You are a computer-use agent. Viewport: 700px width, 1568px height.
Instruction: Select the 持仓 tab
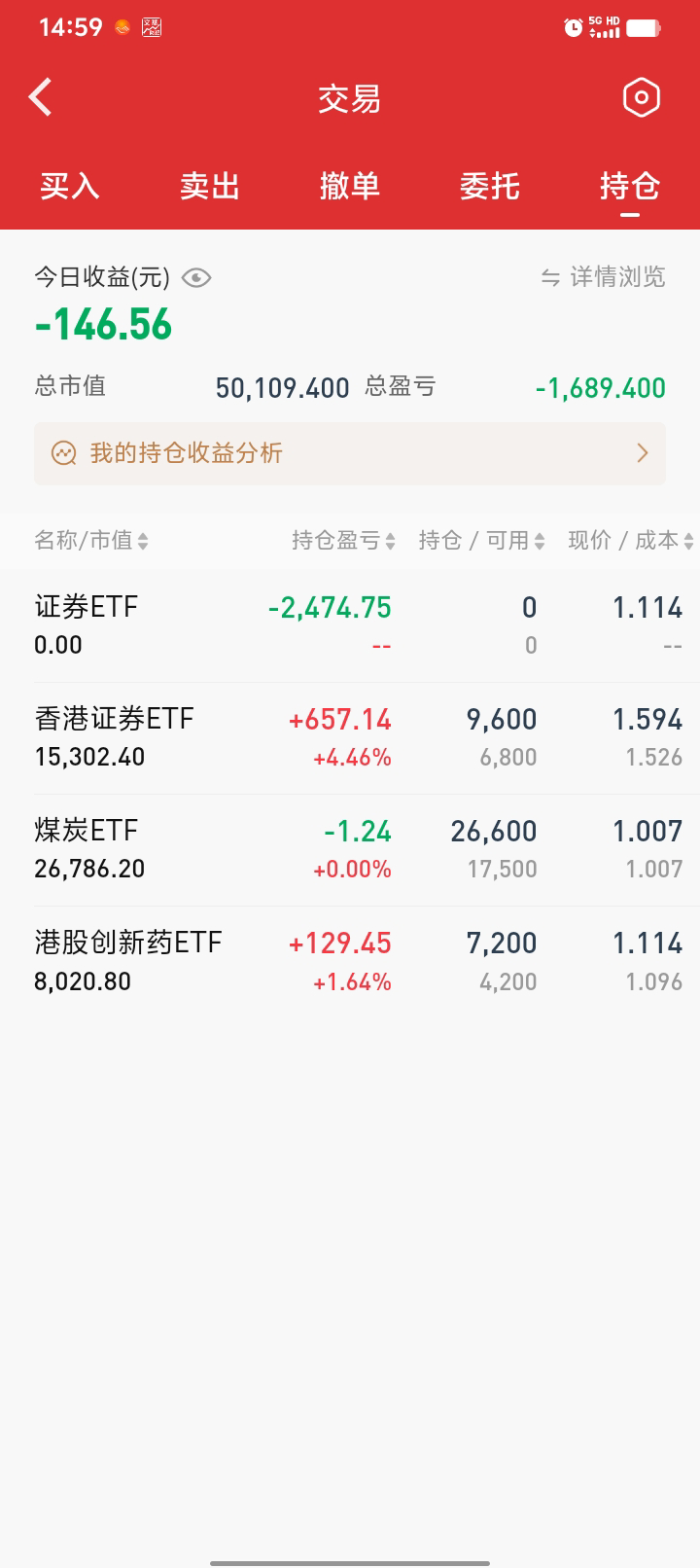[x=630, y=186]
